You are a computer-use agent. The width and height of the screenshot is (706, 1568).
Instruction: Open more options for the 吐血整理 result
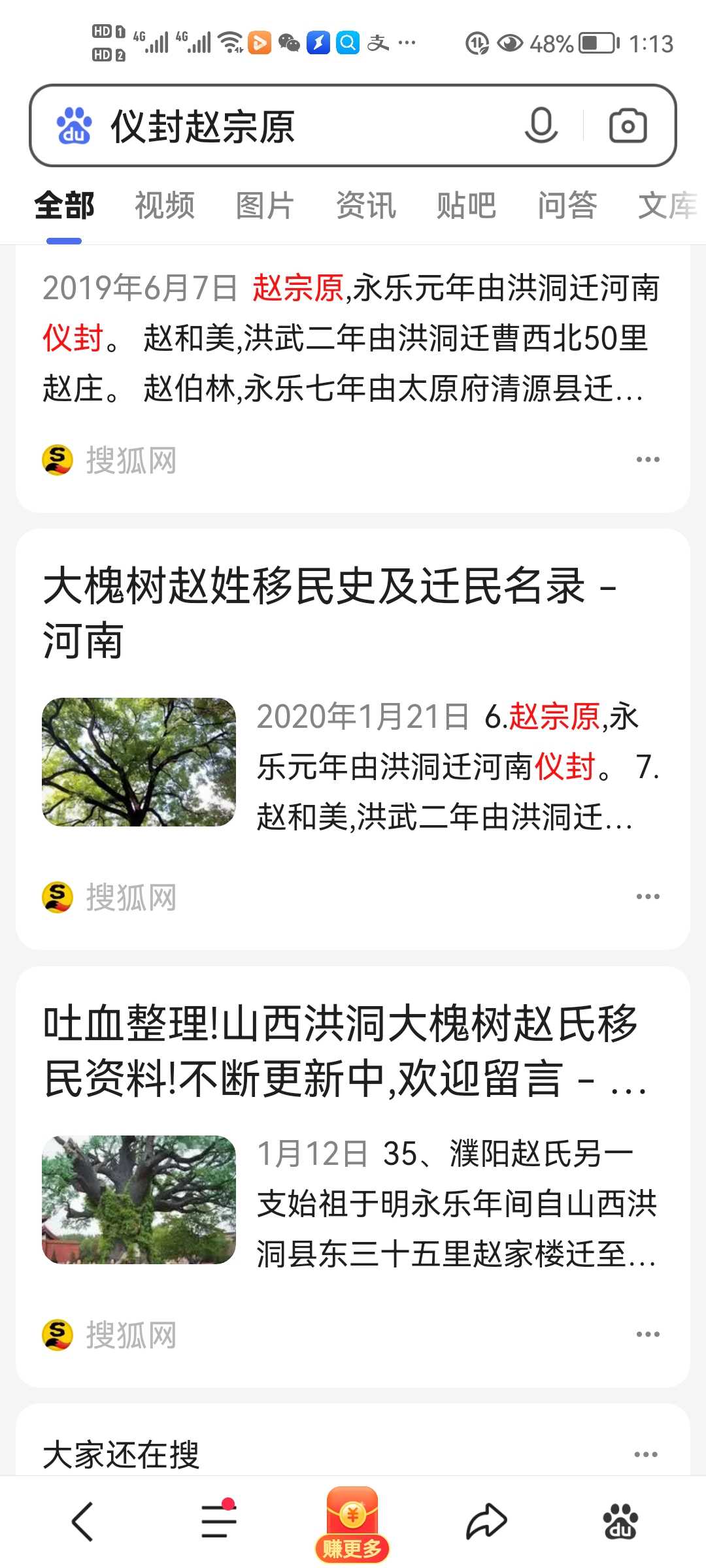648,1334
